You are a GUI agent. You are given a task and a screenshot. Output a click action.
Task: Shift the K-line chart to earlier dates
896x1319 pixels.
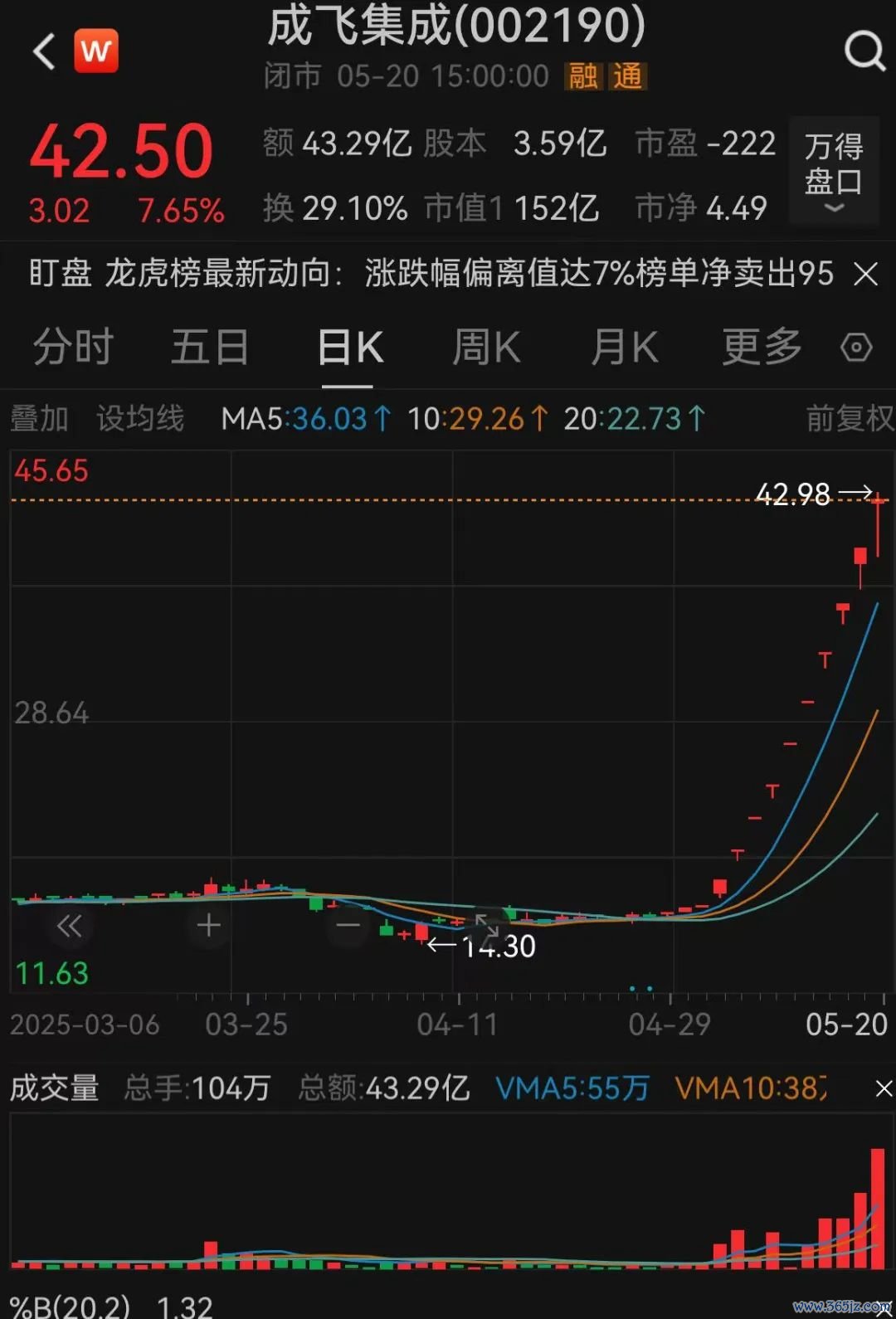69,925
